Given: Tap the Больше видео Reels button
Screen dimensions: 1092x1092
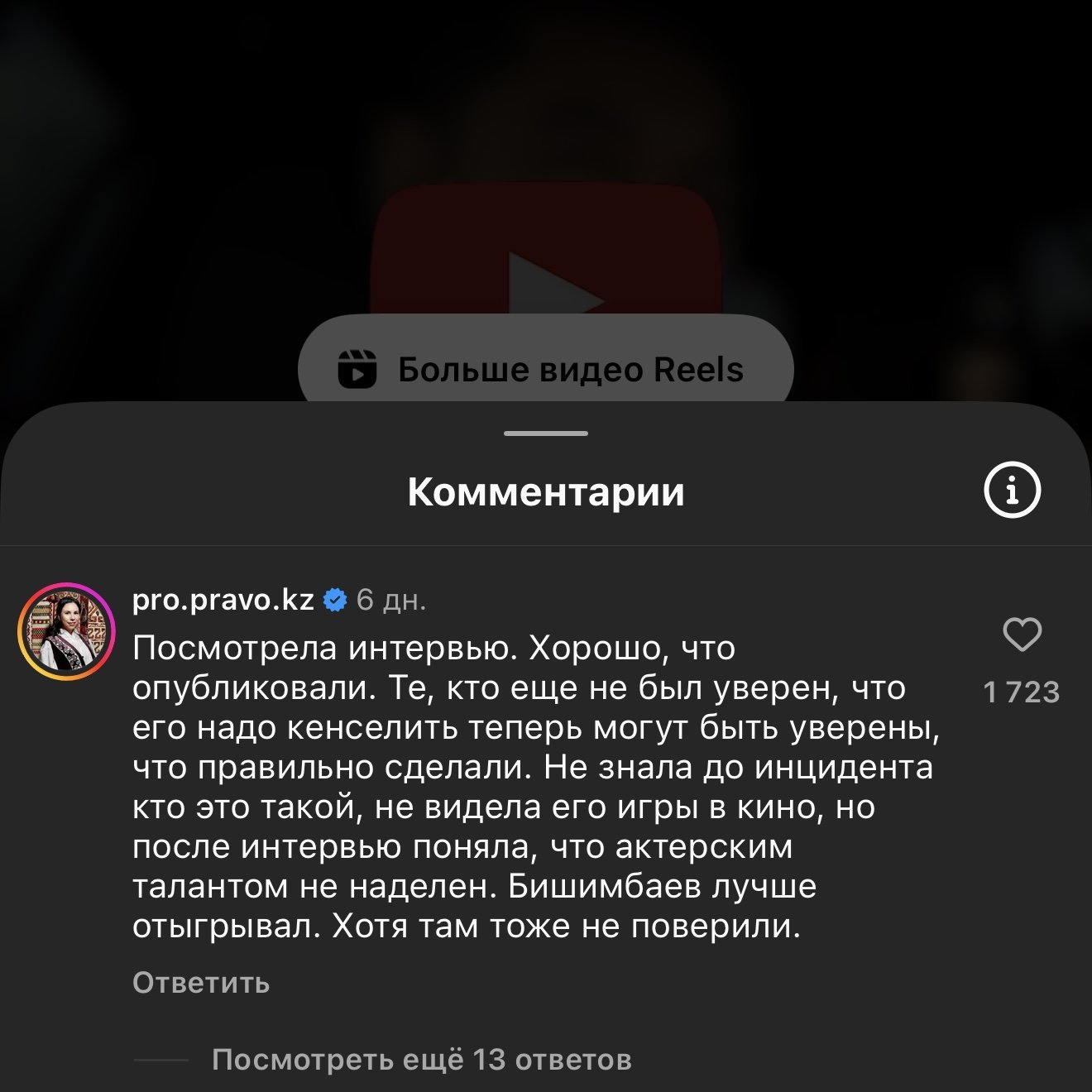Looking at the screenshot, I should click(x=545, y=369).
